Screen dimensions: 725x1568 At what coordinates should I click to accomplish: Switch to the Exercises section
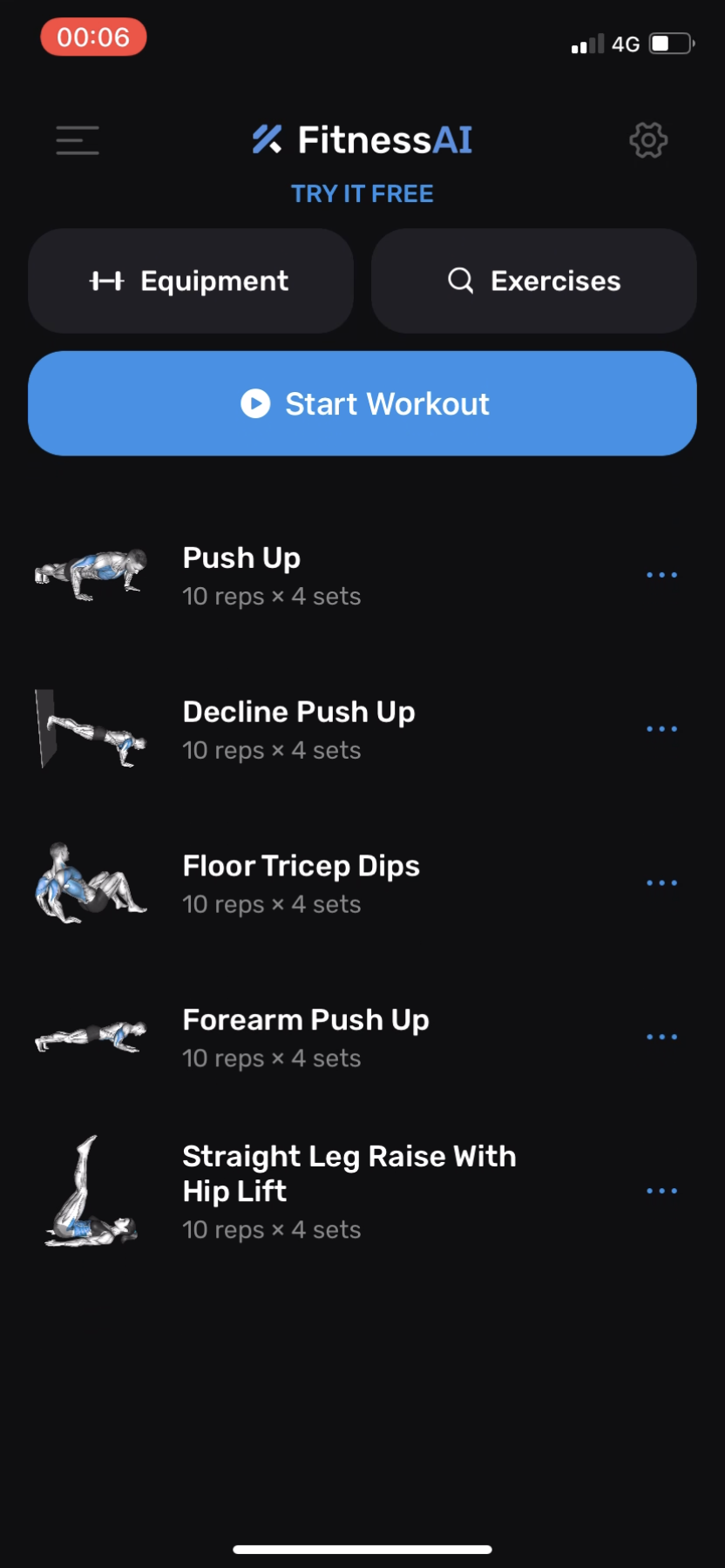coord(533,280)
